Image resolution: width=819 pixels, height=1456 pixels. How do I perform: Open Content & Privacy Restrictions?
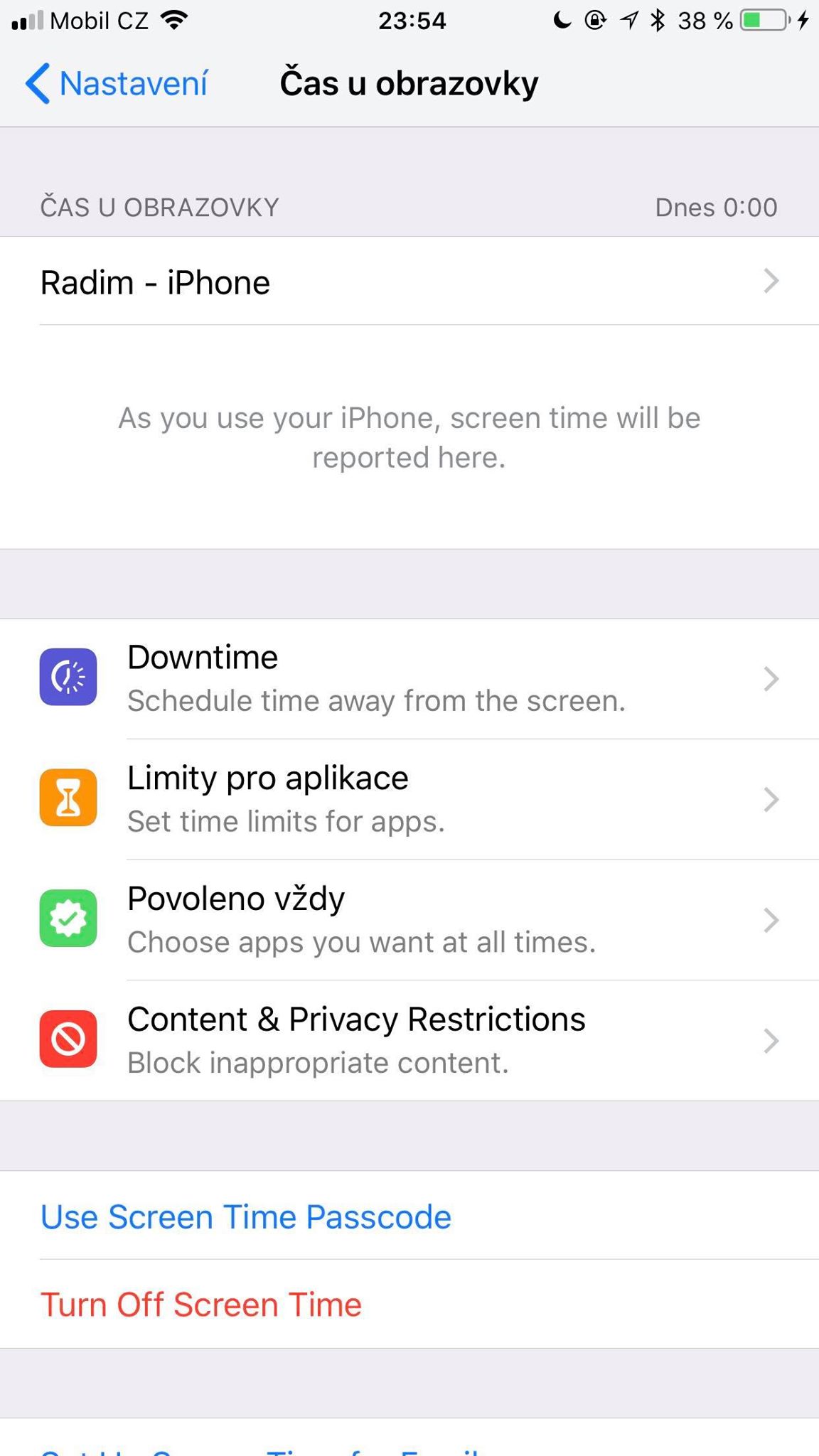[x=409, y=1040]
